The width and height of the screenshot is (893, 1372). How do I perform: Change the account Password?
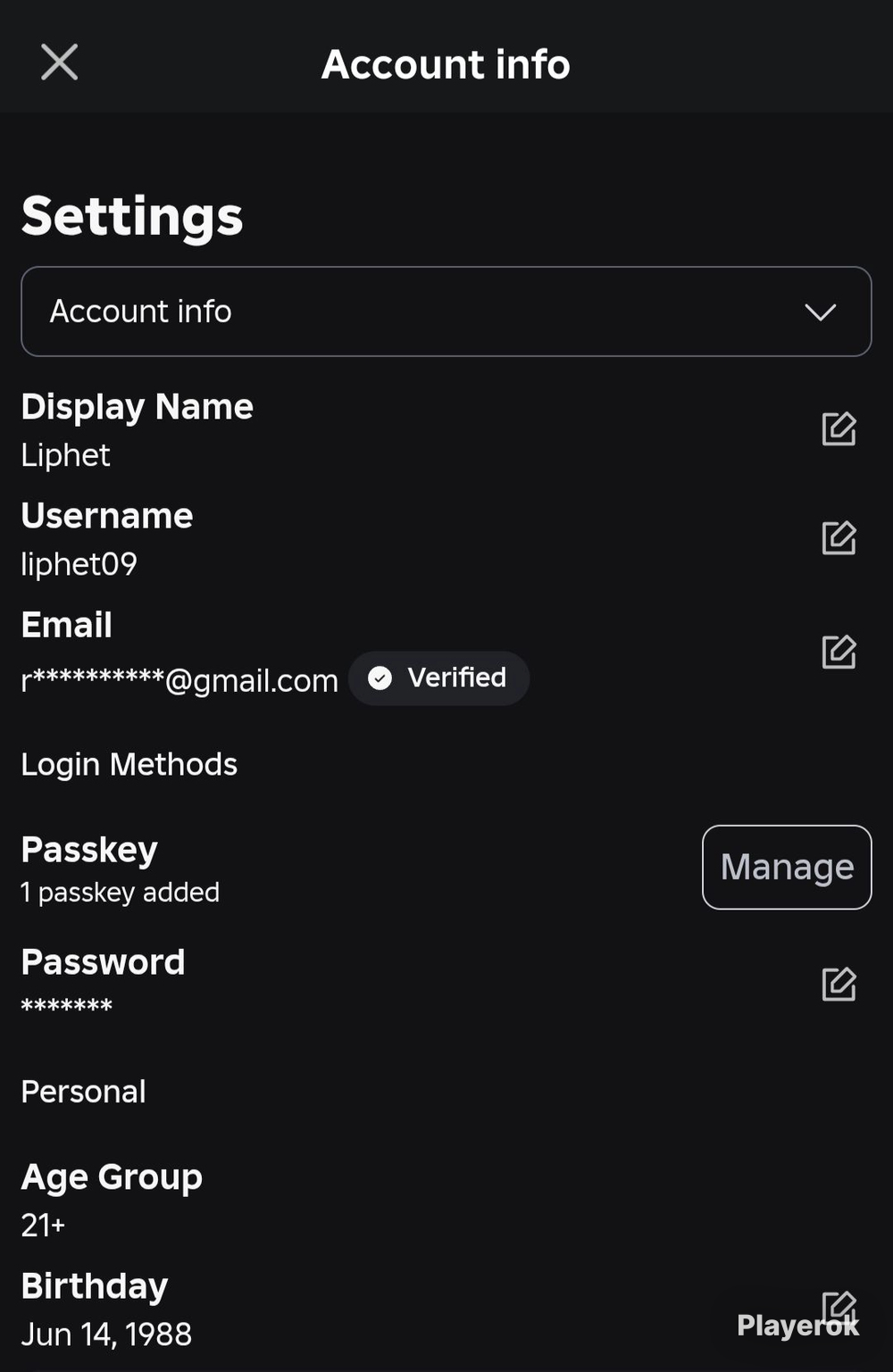pyautogui.click(x=839, y=984)
